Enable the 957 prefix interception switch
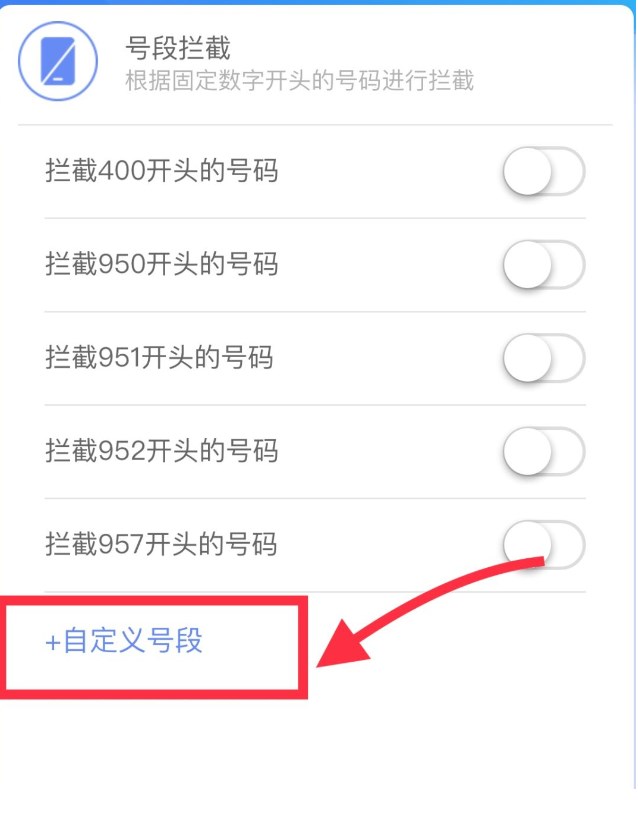Screen dimensions: 638x816 [543, 545]
